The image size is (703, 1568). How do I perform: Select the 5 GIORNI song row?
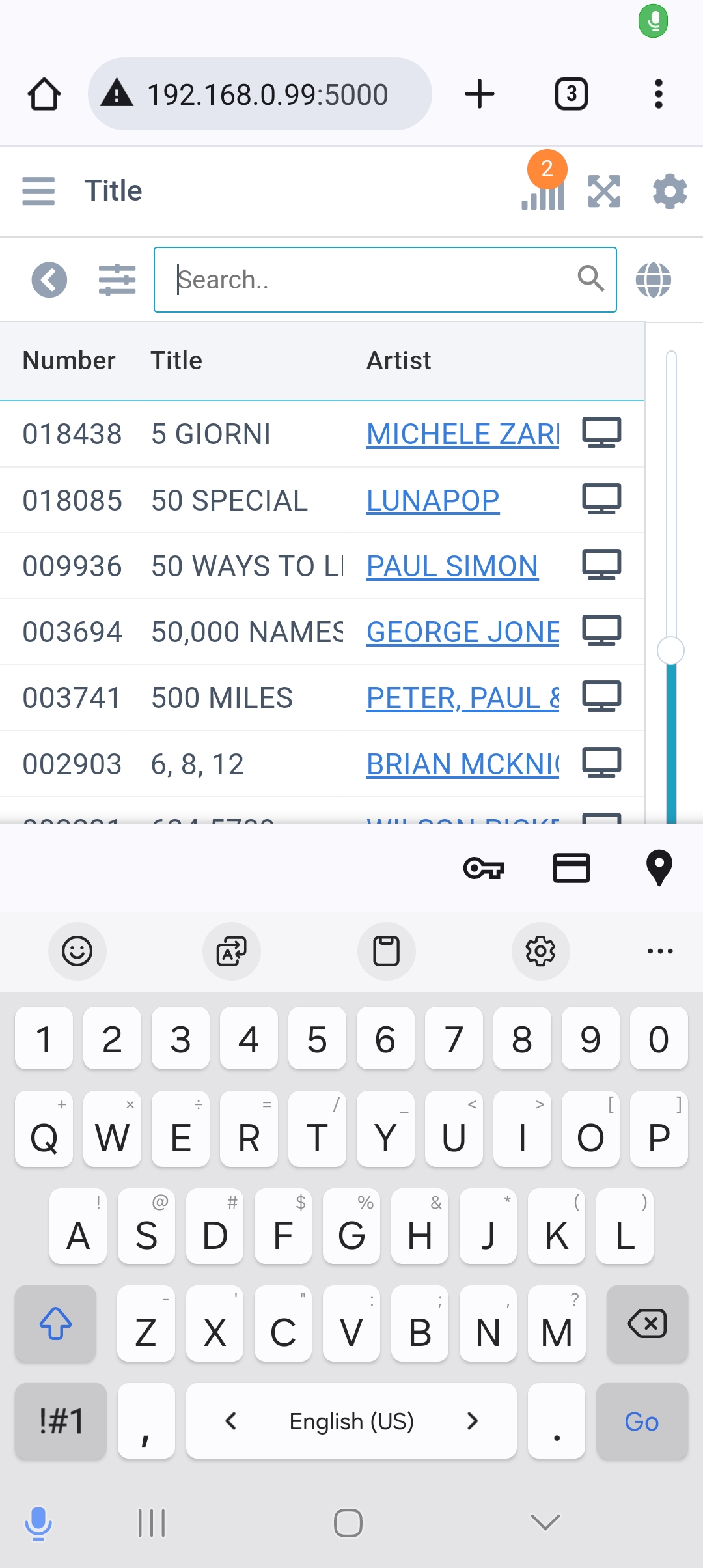click(322, 434)
